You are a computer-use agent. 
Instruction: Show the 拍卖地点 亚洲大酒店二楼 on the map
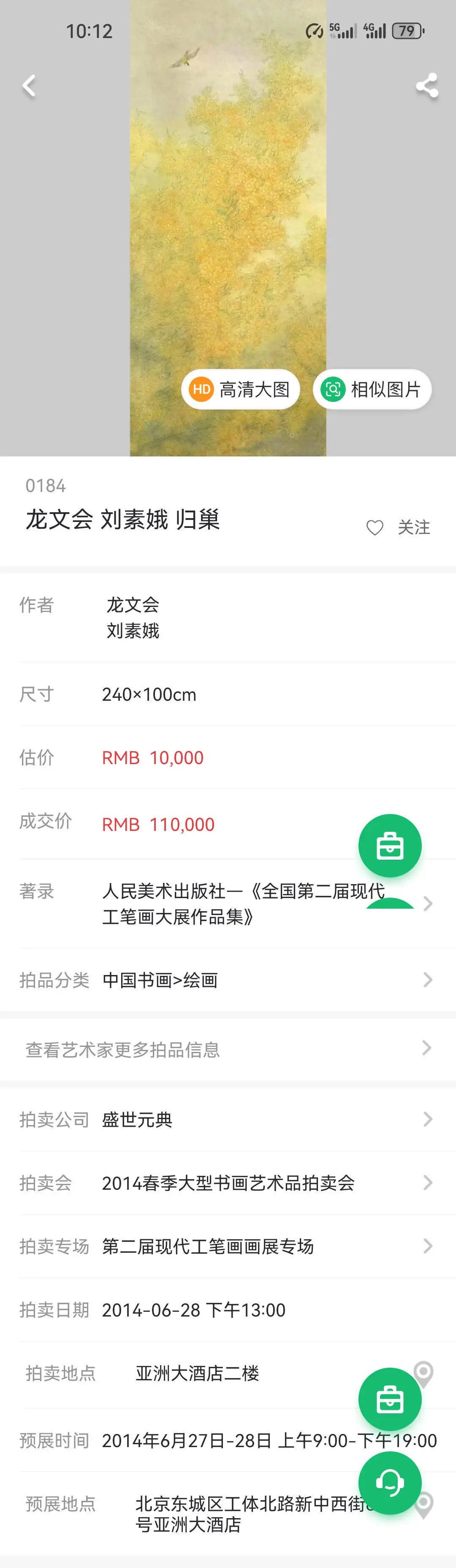[x=423, y=1374]
